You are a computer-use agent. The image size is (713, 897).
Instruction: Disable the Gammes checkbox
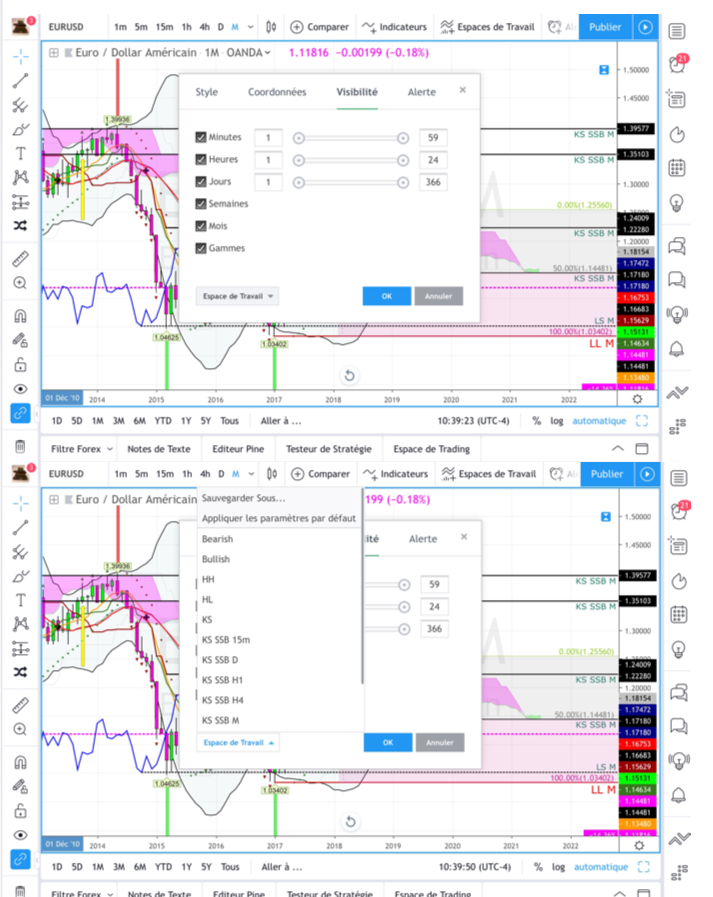(x=201, y=248)
